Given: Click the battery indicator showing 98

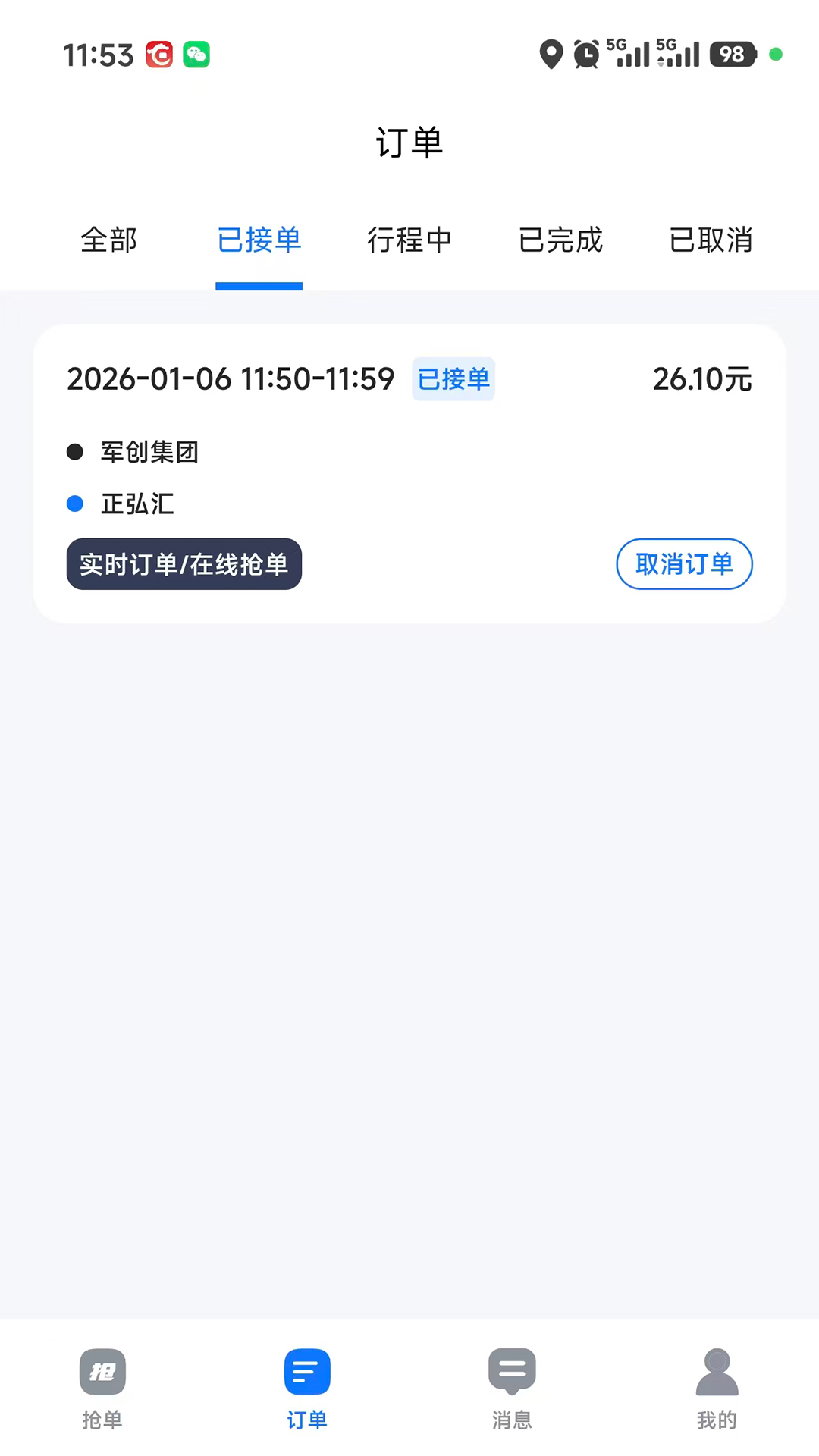Looking at the screenshot, I should click(x=733, y=55).
